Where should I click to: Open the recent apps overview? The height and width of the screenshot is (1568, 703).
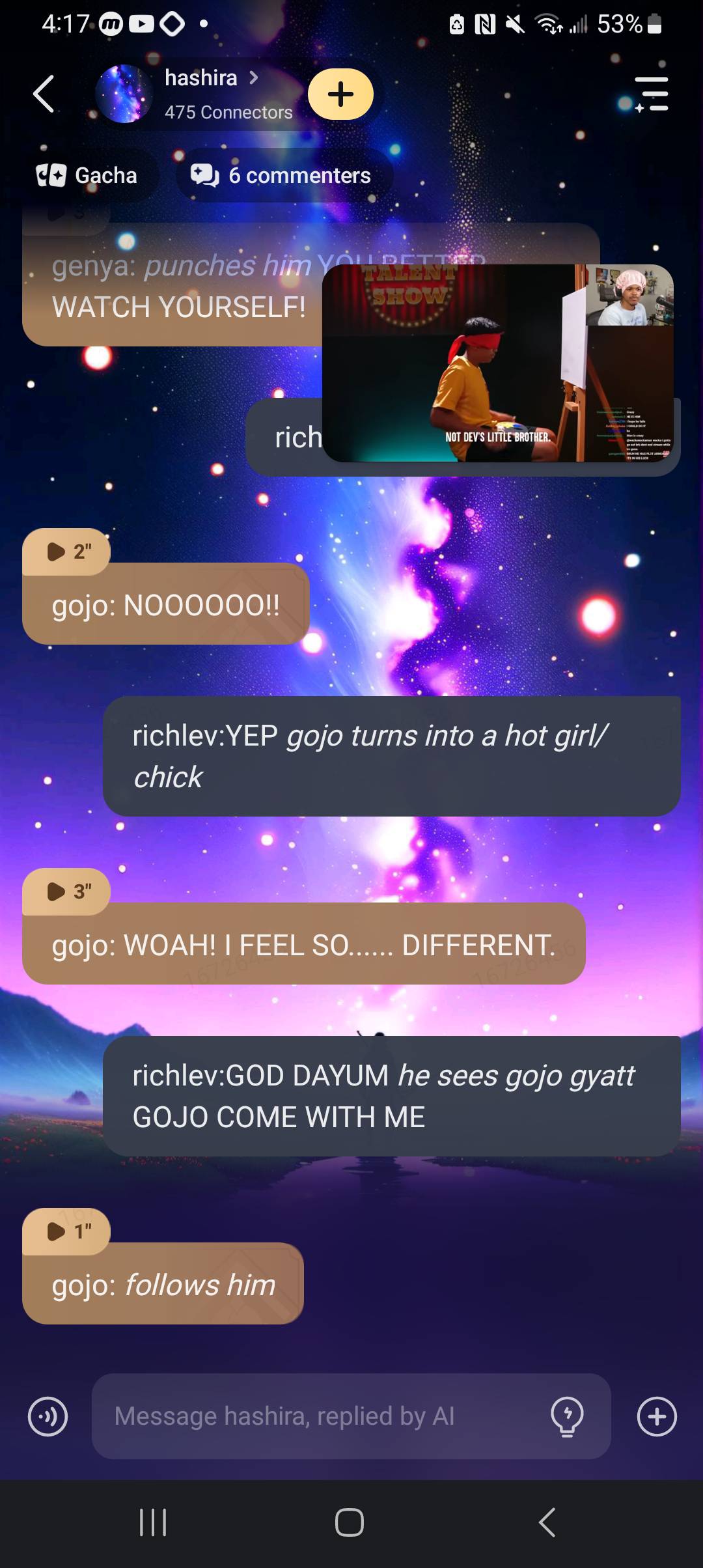(154, 1522)
